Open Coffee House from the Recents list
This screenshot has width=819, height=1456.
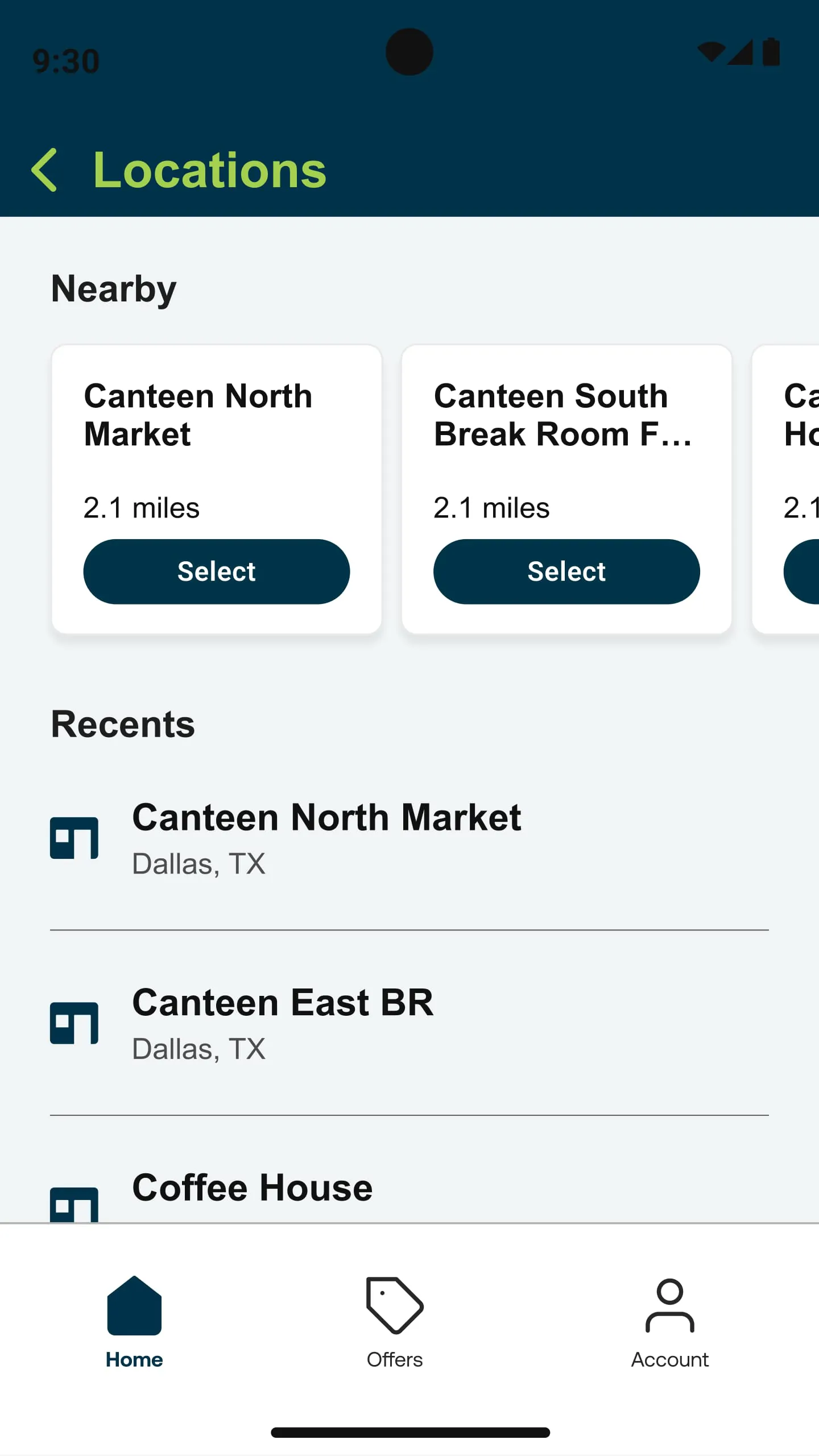[x=252, y=1188]
